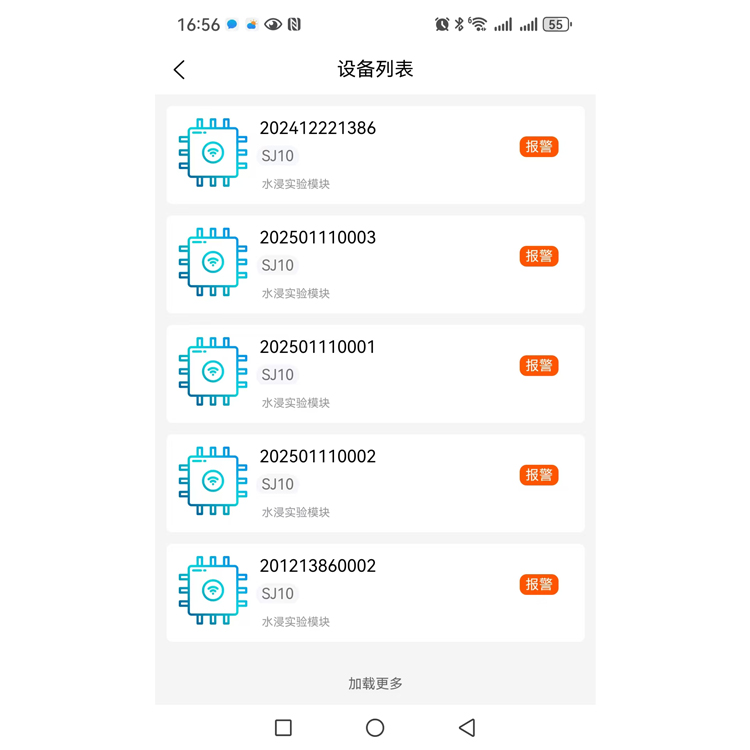Open device 201213860002
The height and width of the screenshot is (750, 750).
(375, 592)
